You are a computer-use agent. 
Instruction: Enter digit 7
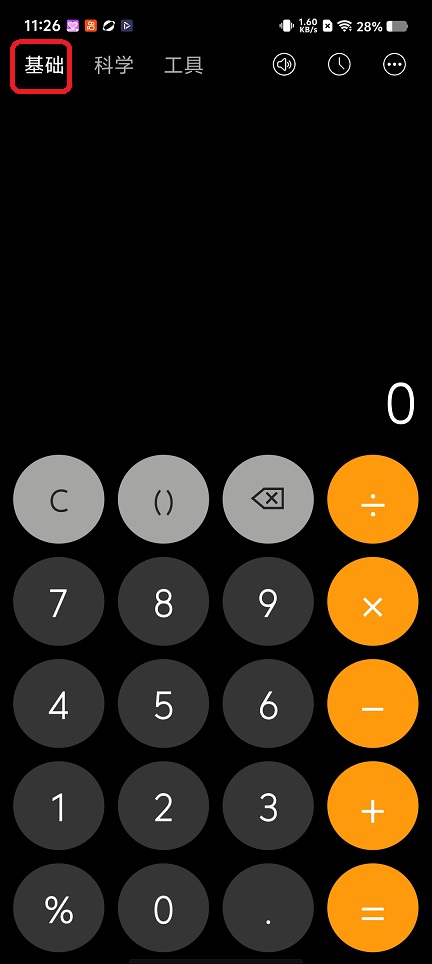pos(58,602)
